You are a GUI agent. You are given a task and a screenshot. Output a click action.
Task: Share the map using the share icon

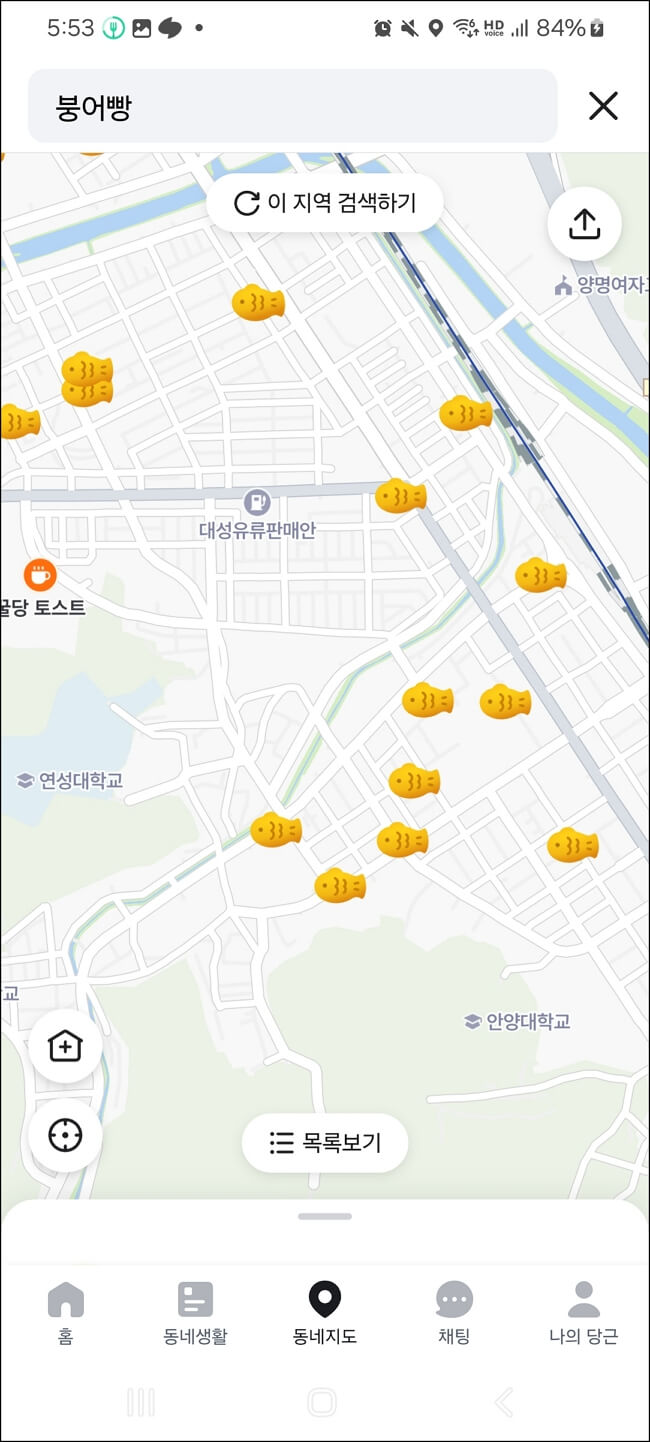(584, 224)
